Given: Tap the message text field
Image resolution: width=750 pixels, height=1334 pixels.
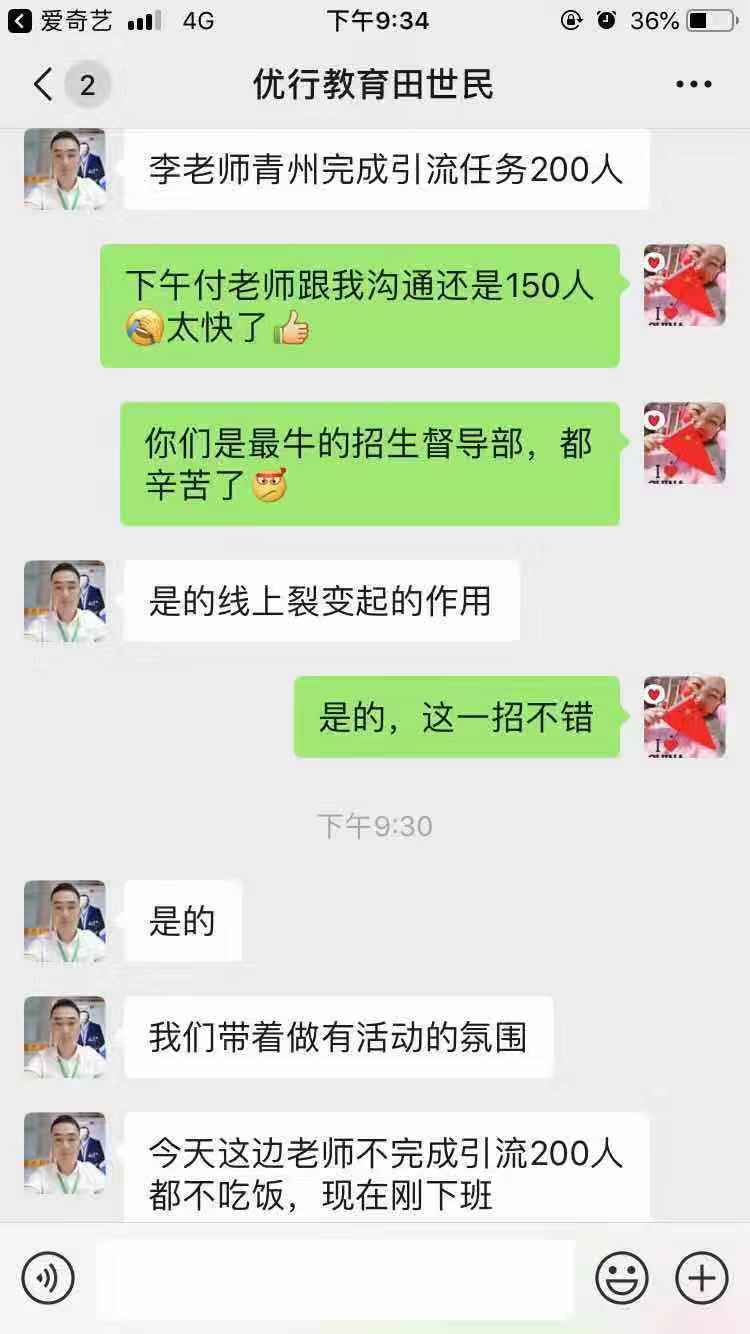Looking at the screenshot, I should click(x=335, y=1277).
